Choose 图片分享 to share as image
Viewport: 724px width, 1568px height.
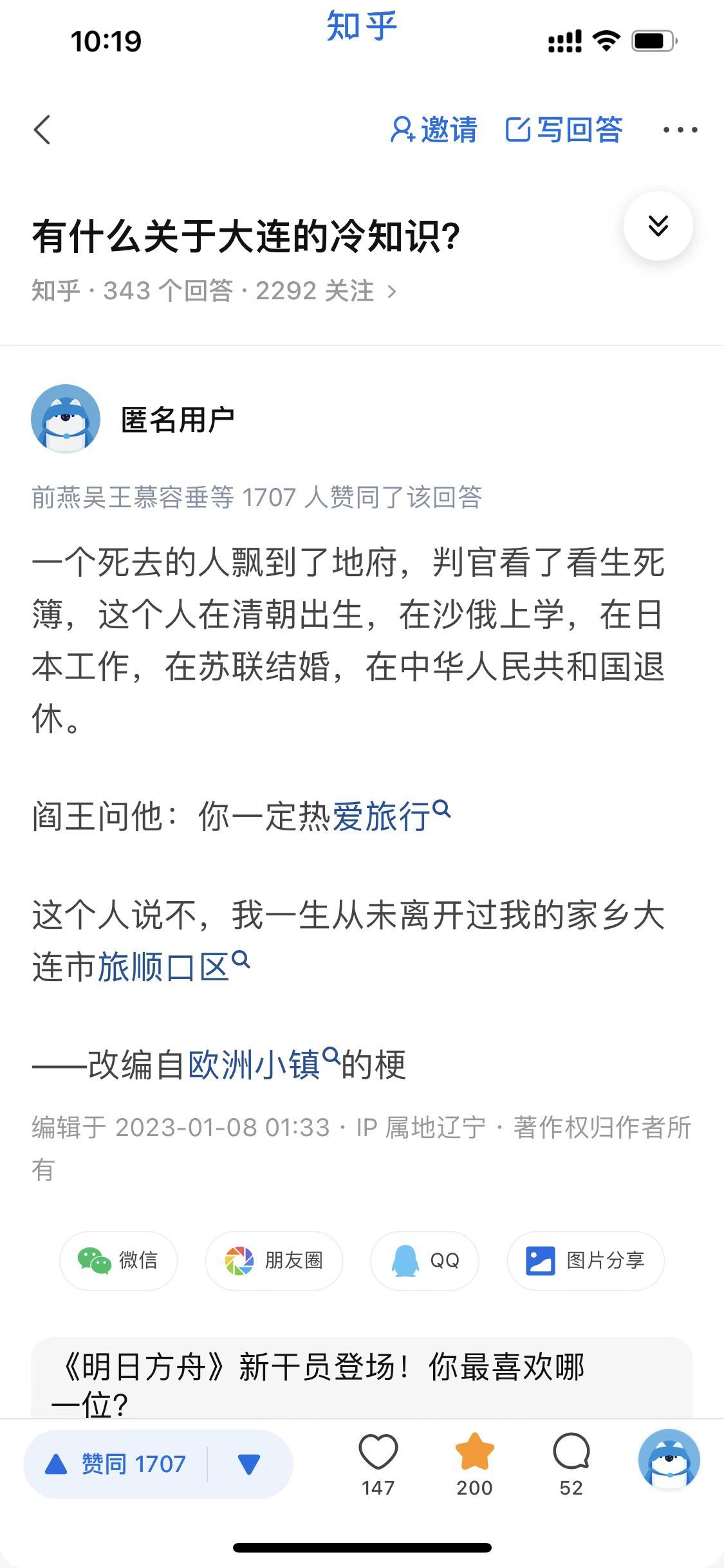[x=586, y=1260]
